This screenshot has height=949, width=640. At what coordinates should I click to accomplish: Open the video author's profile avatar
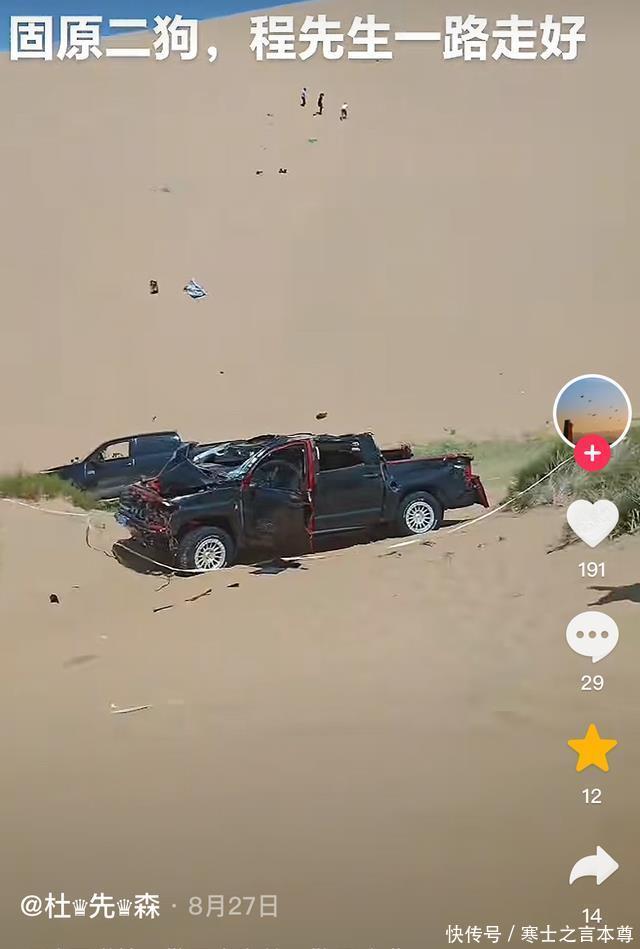coord(592,409)
